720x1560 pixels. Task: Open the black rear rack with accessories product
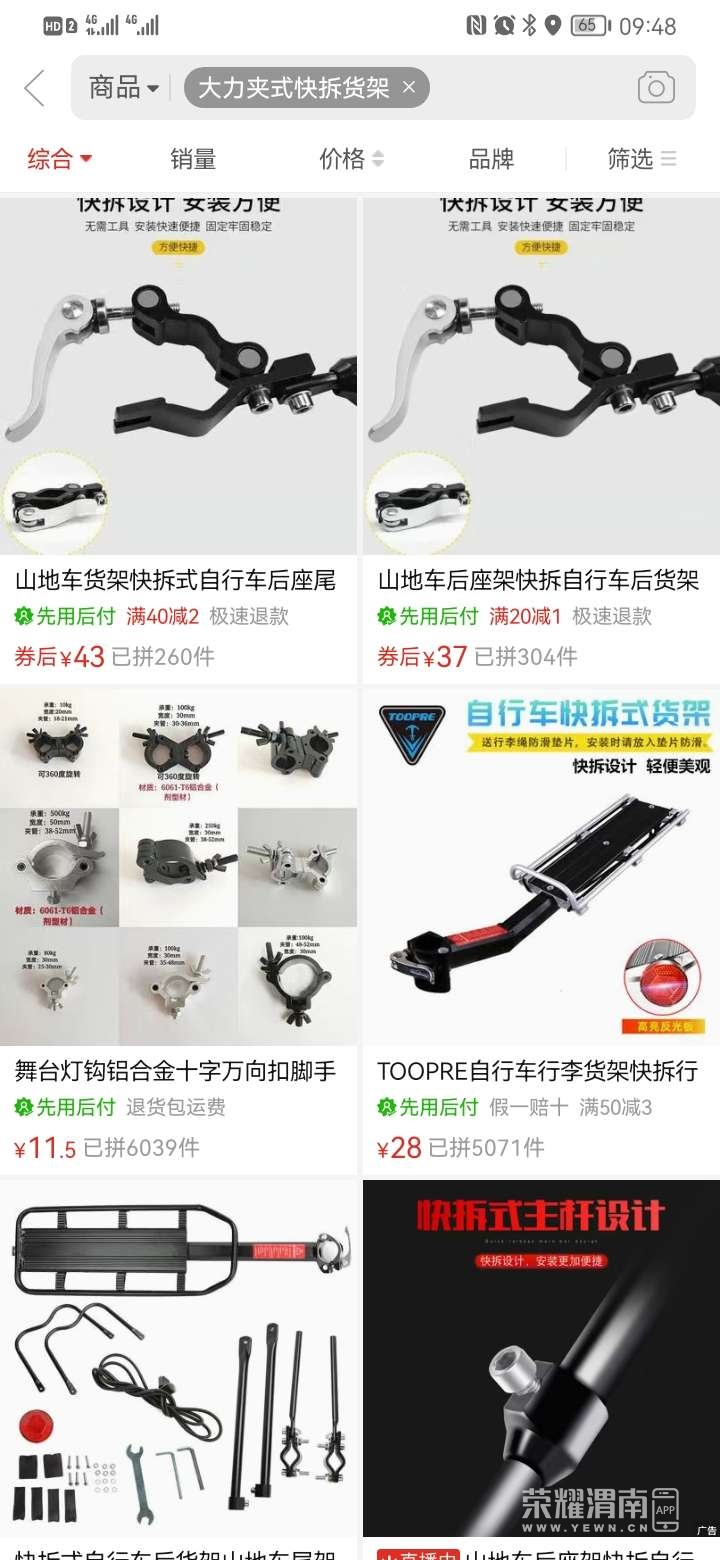pos(178,1360)
